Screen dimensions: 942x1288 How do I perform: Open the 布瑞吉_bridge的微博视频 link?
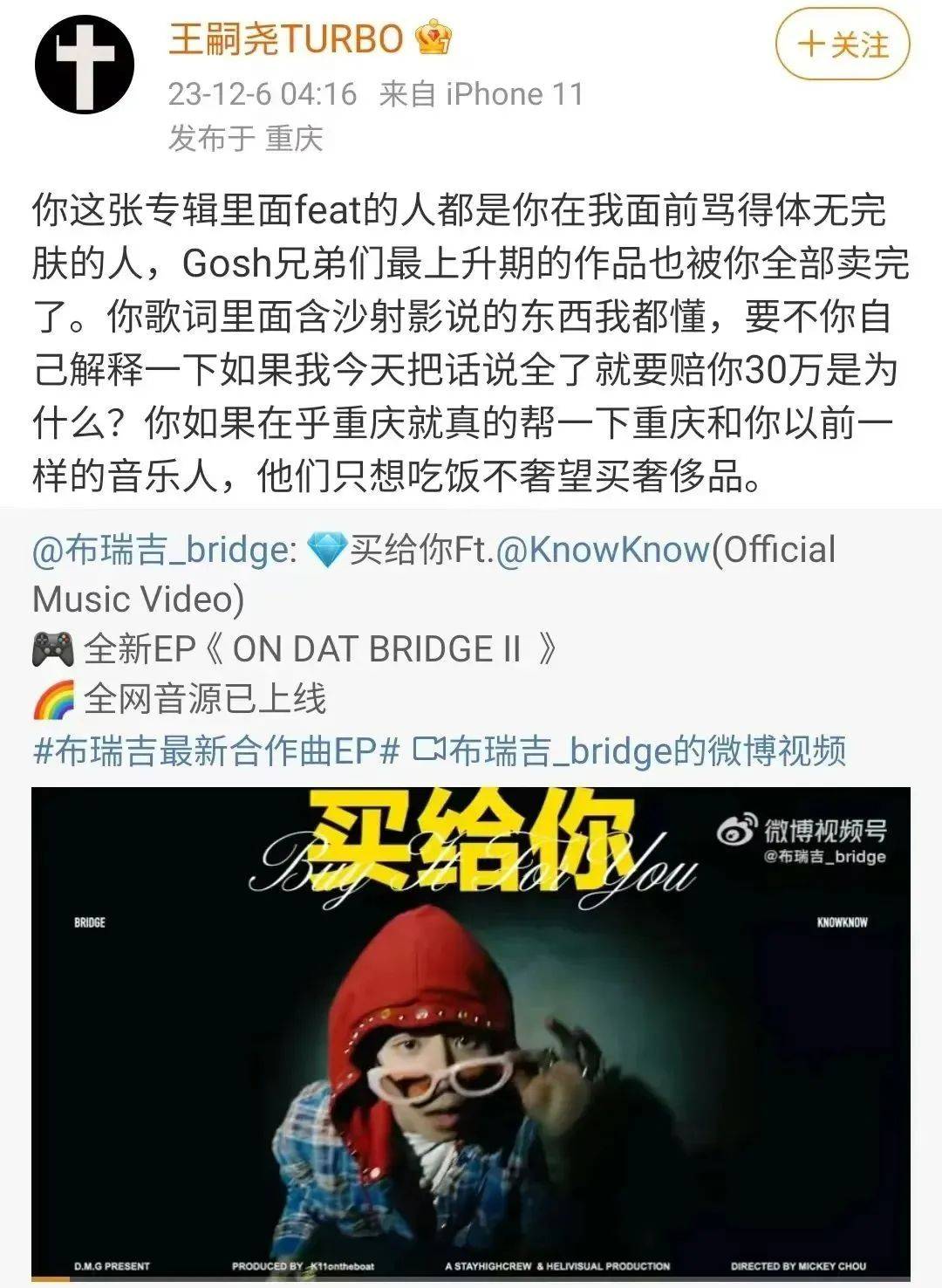[630, 750]
